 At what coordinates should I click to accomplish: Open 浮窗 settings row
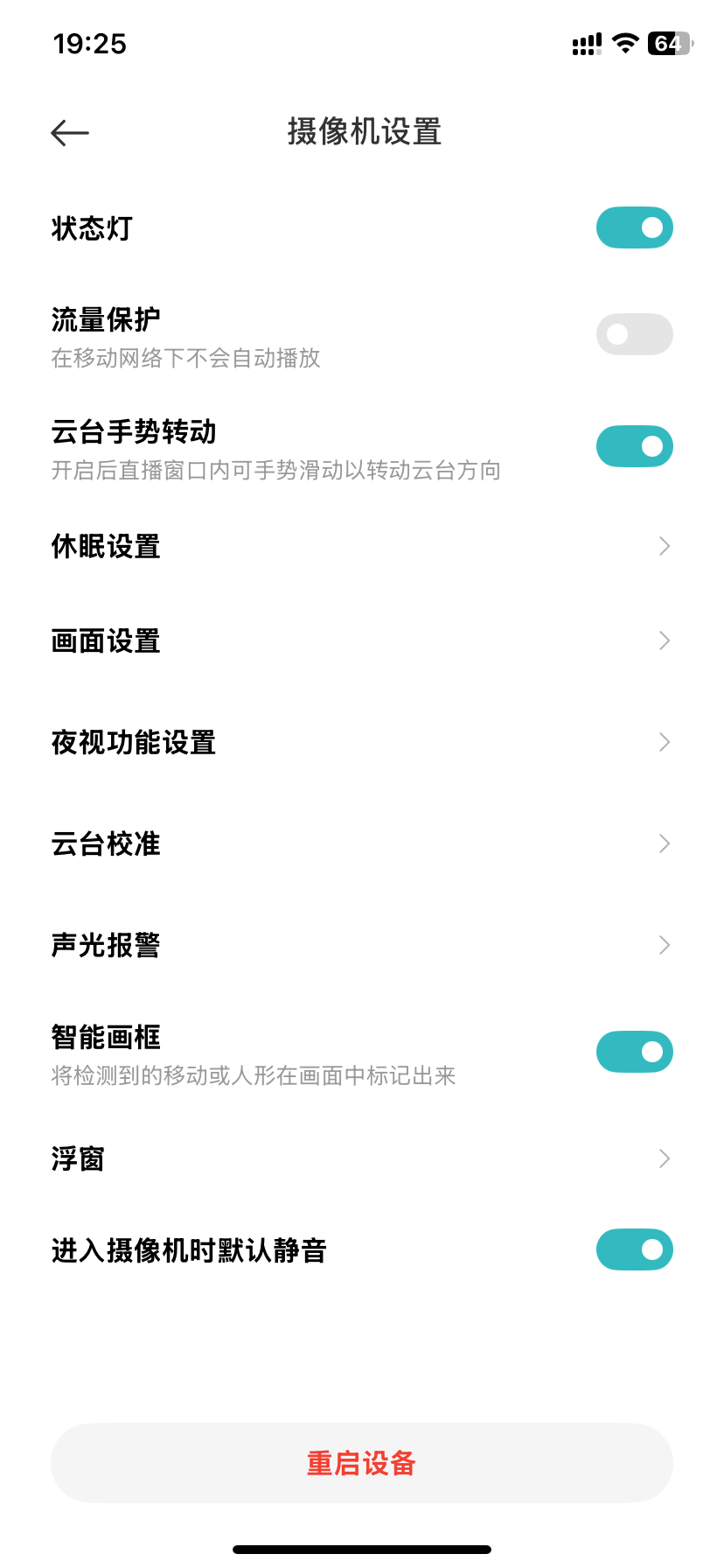coord(362,1158)
